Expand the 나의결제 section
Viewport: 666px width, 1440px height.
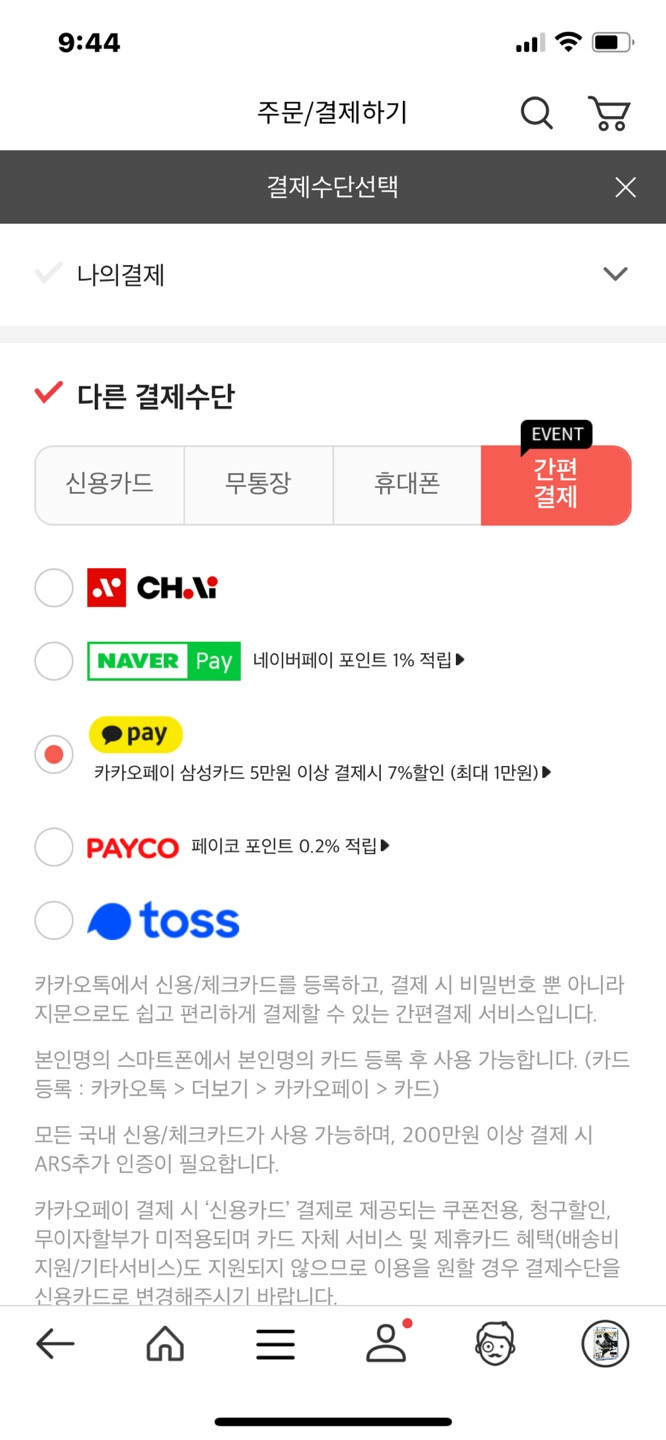[x=615, y=274]
